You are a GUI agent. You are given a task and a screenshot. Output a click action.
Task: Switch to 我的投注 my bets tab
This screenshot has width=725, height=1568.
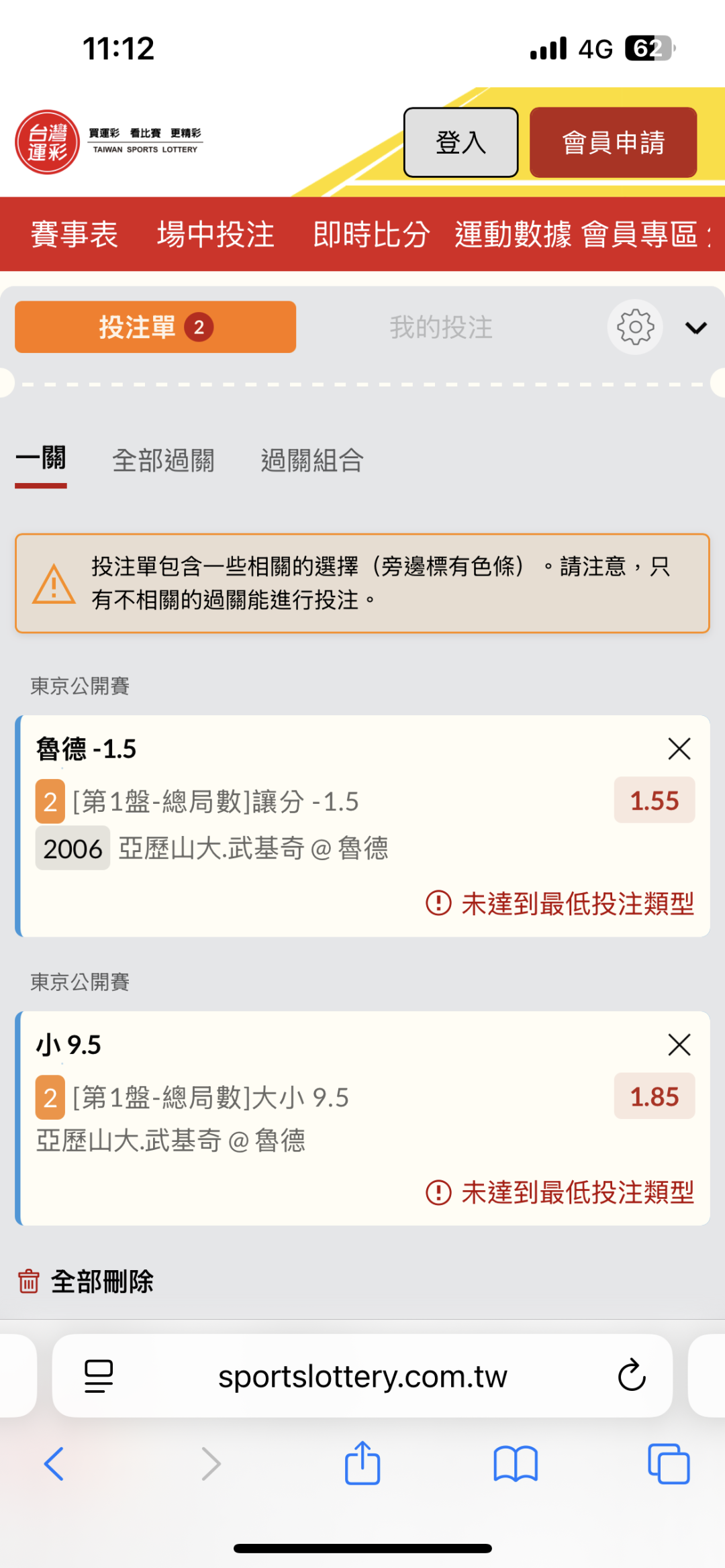point(441,327)
